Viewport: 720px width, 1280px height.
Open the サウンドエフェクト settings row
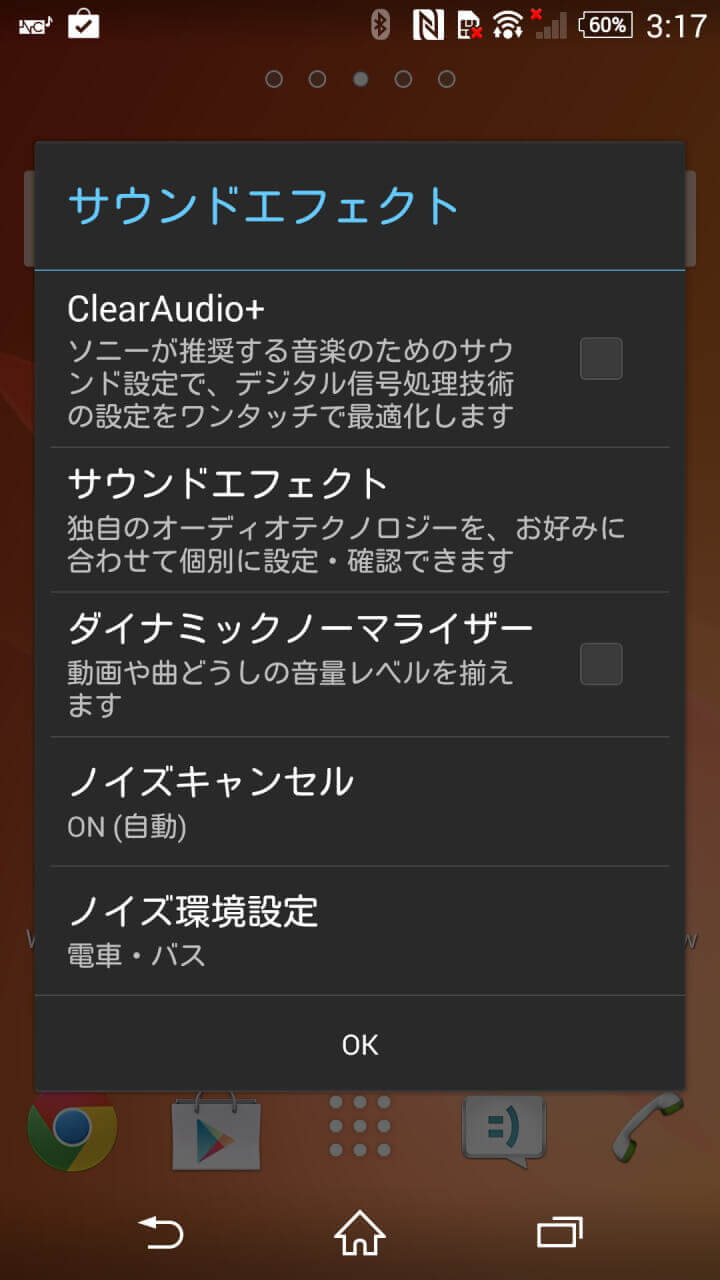360,519
